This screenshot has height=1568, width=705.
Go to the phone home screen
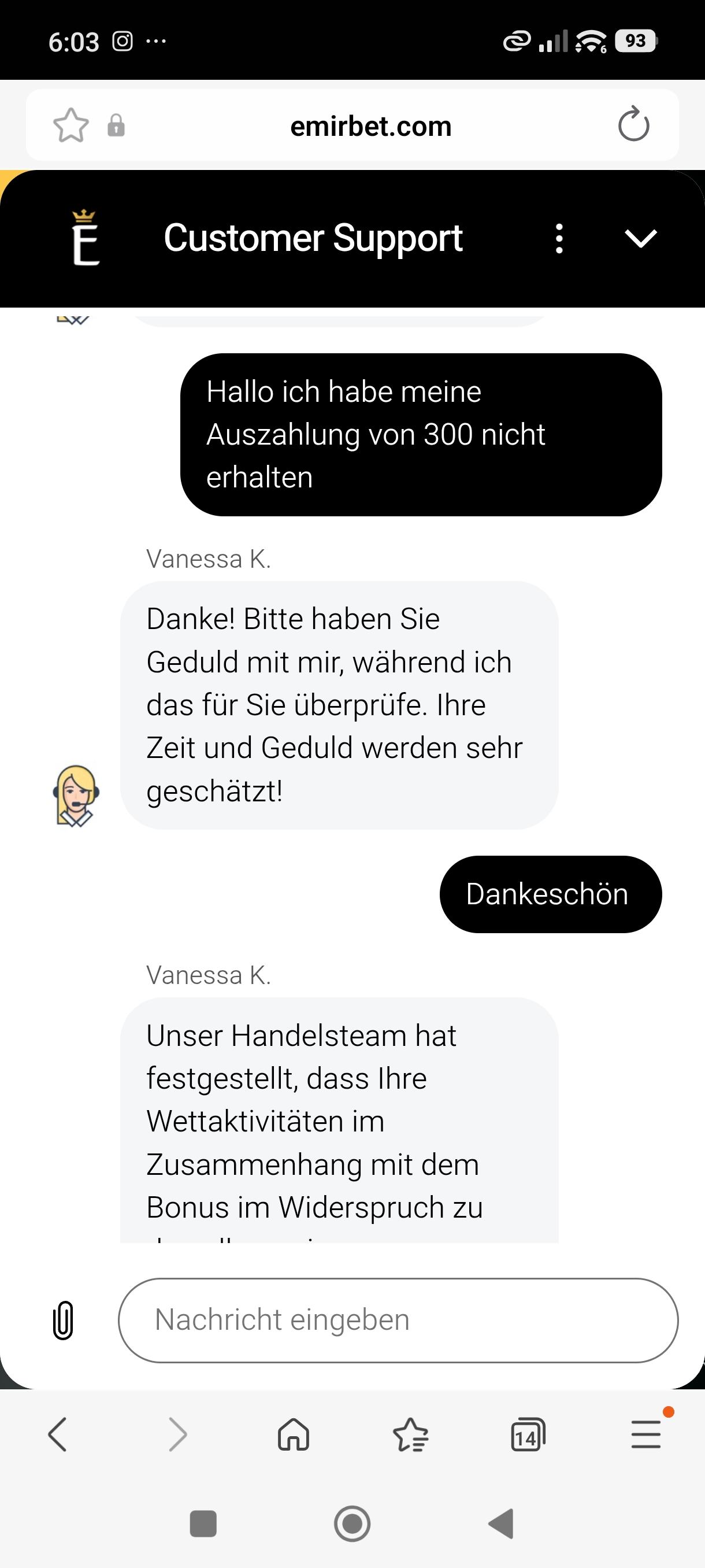pos(352,1523)
